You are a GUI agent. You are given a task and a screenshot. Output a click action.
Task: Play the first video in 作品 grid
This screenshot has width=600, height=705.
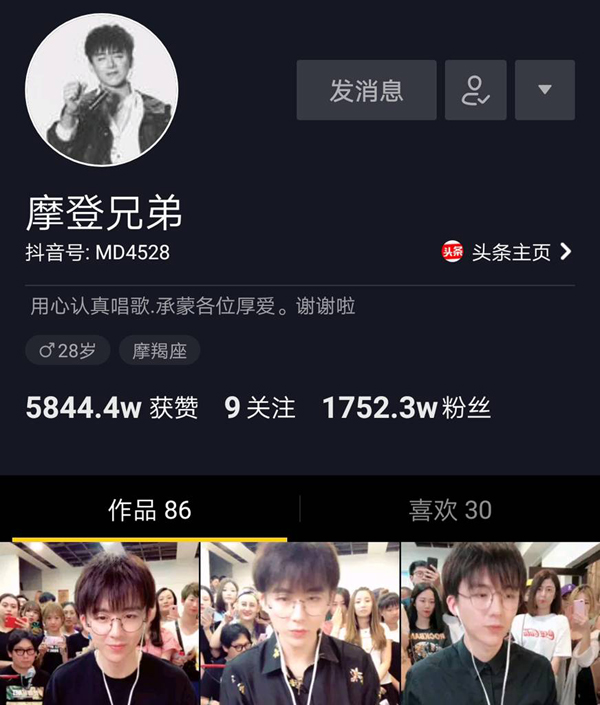coord(99,624)
